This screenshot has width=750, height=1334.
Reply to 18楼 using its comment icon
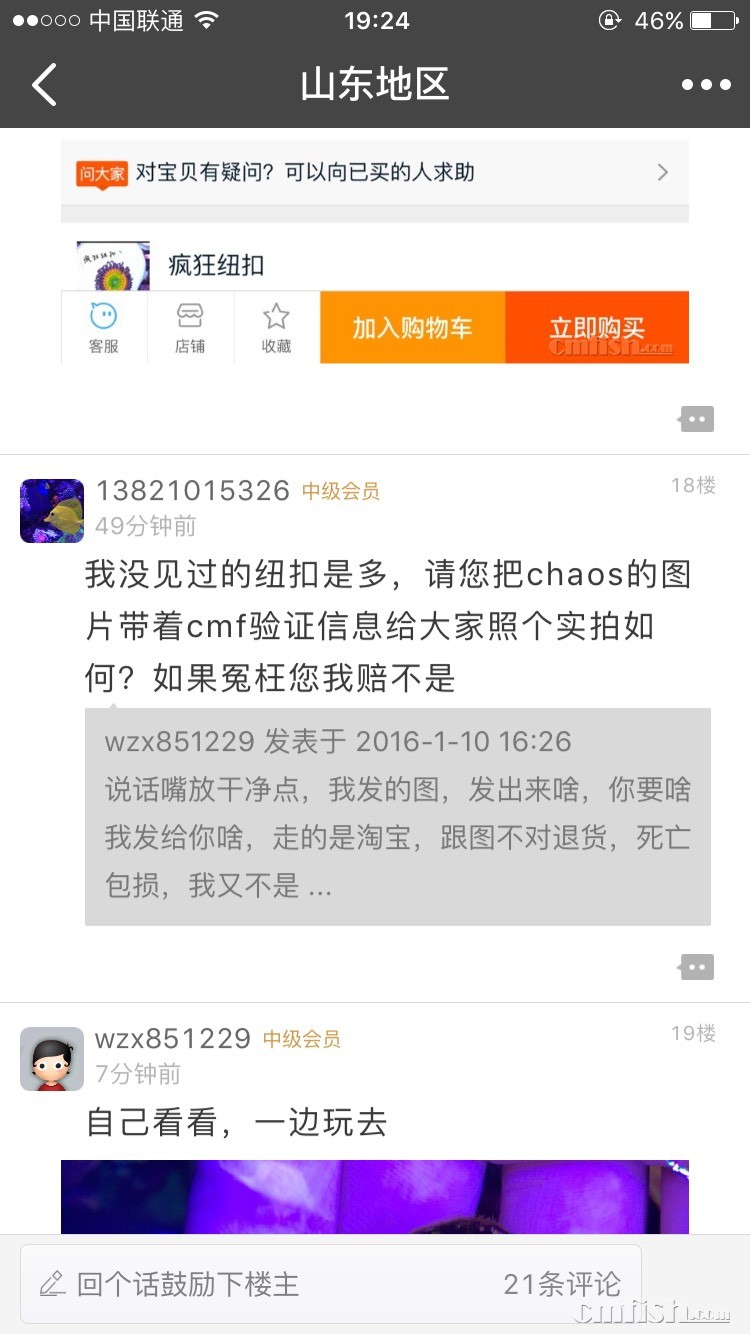(x=697, y=967)
